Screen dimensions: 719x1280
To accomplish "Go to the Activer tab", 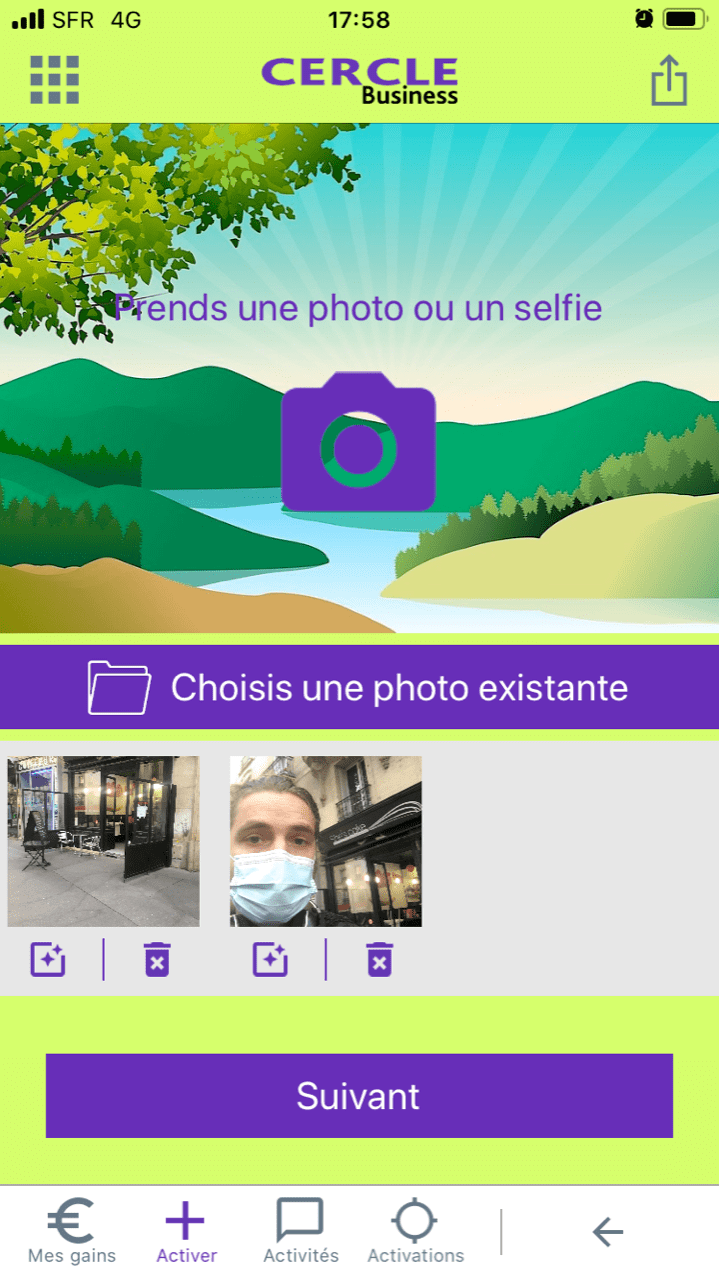I will click(x=186, y=1232).
